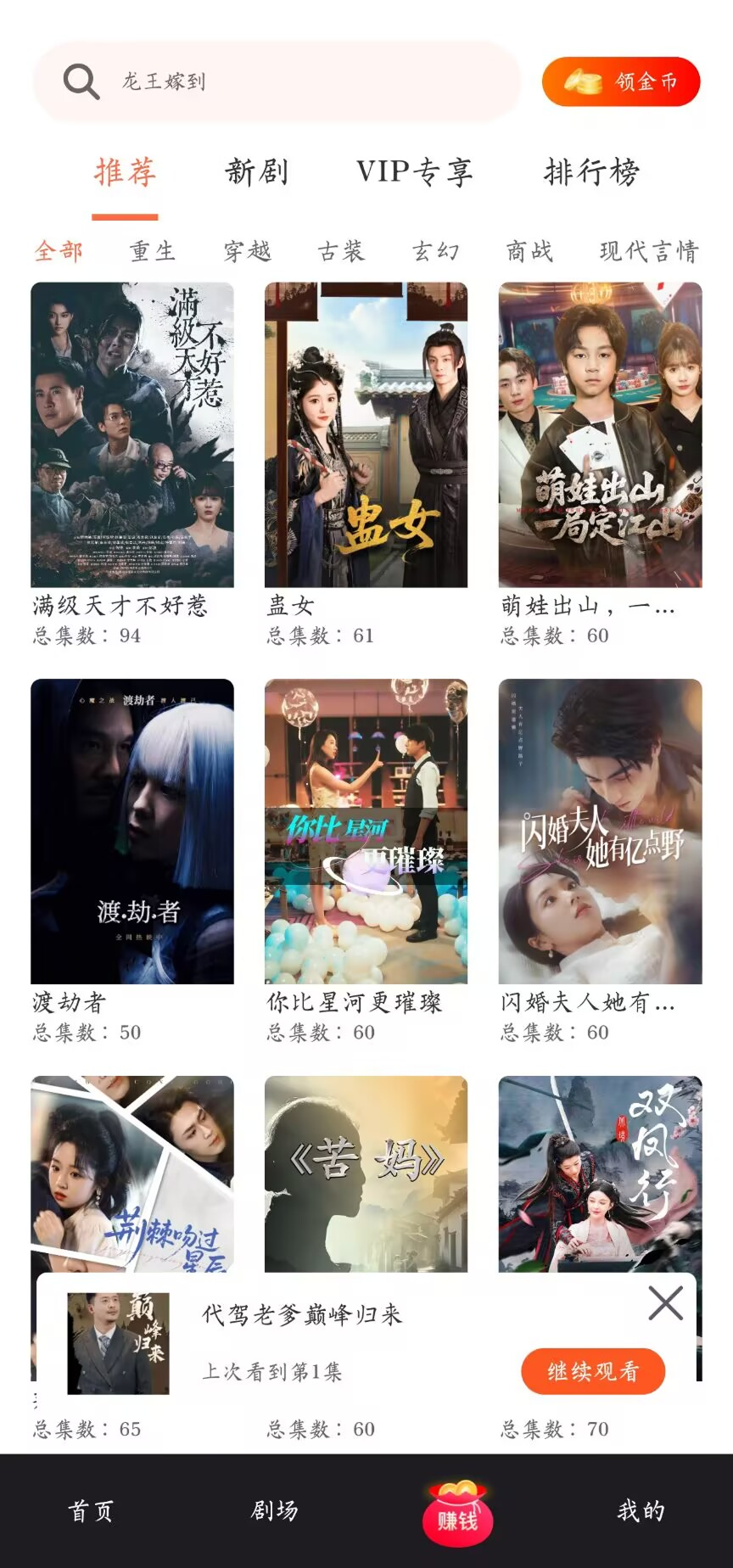Continue watching with the 继续观看 button
The image size is (733, 1568).
click(x=592, y=1371)
